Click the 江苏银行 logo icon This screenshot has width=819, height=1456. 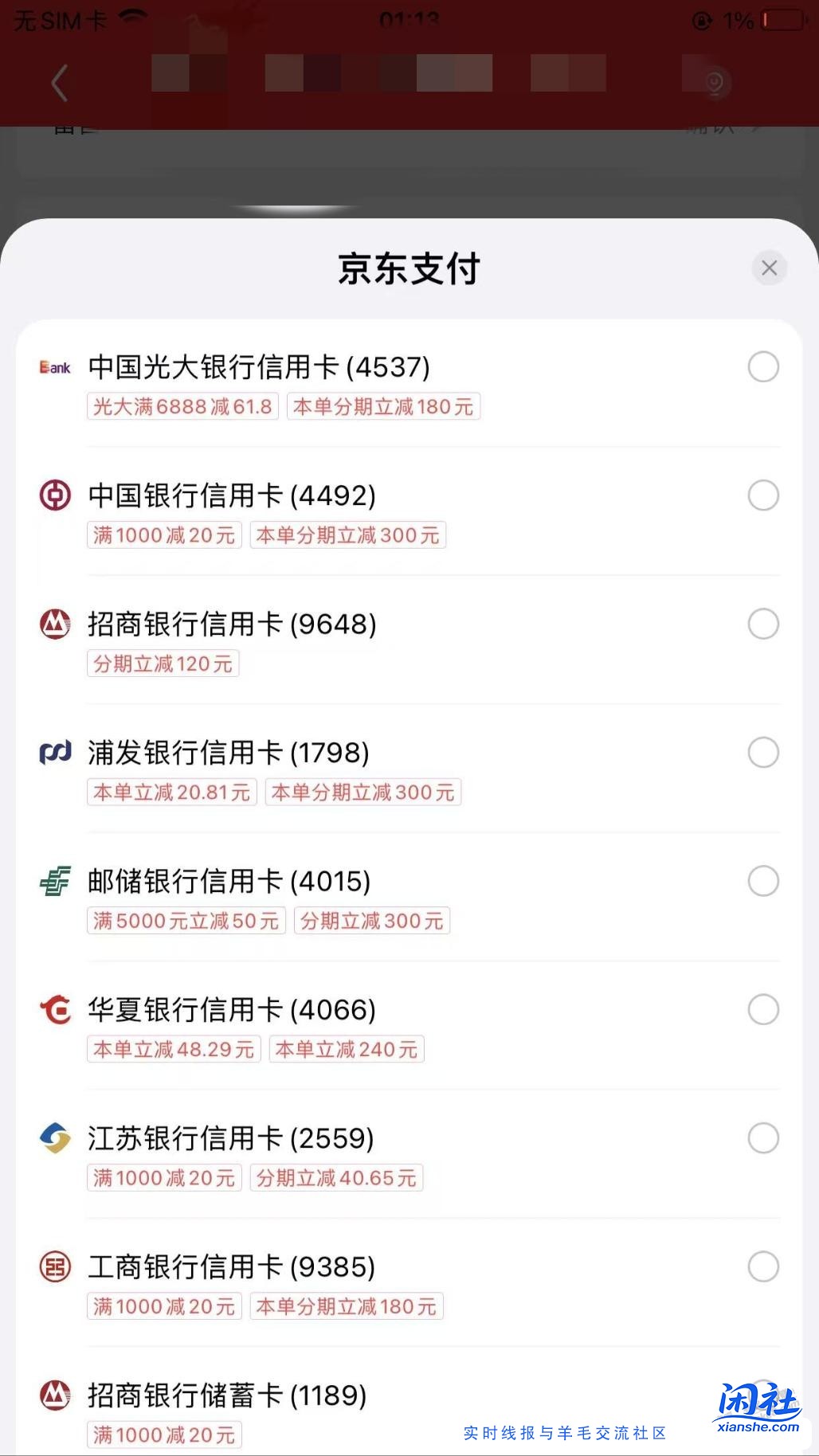(x=54, y=1138)
